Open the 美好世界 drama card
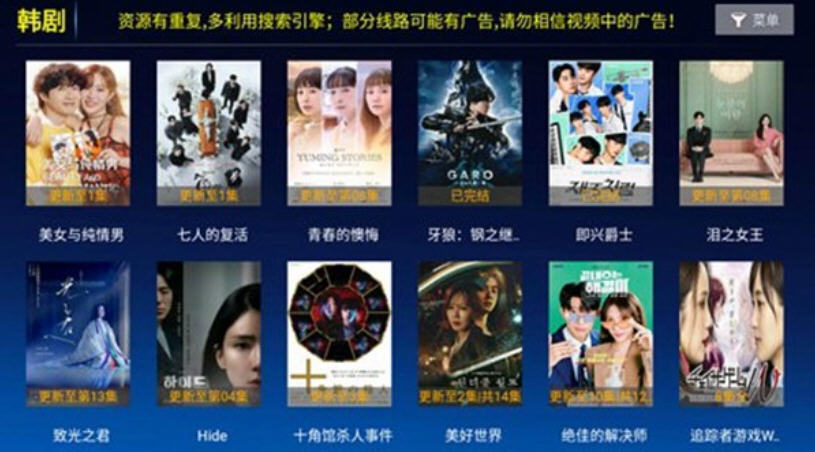Viewport: 815px width, 452px height. click(470, 334)
